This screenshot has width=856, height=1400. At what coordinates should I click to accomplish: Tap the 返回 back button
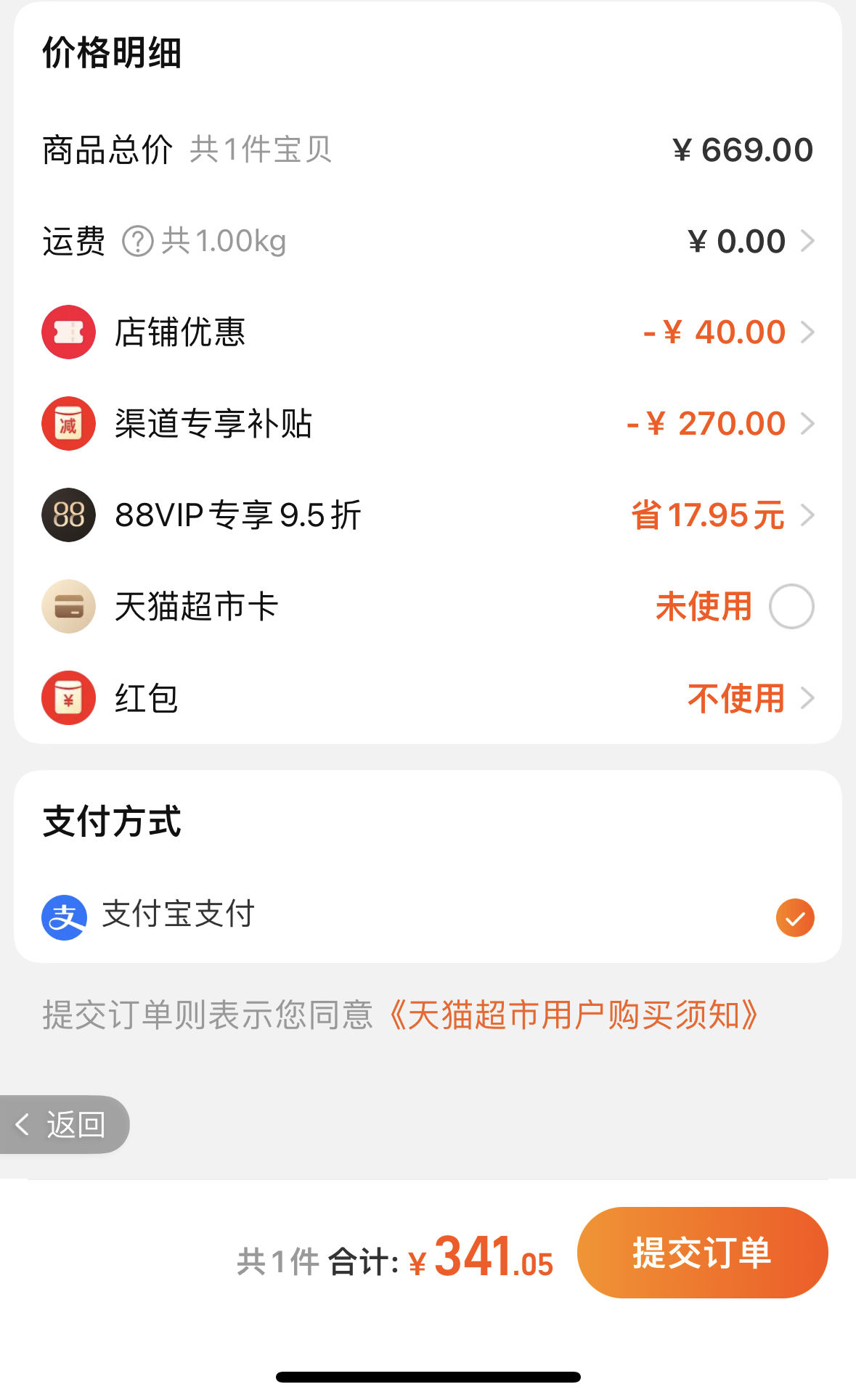[64, 1124]
